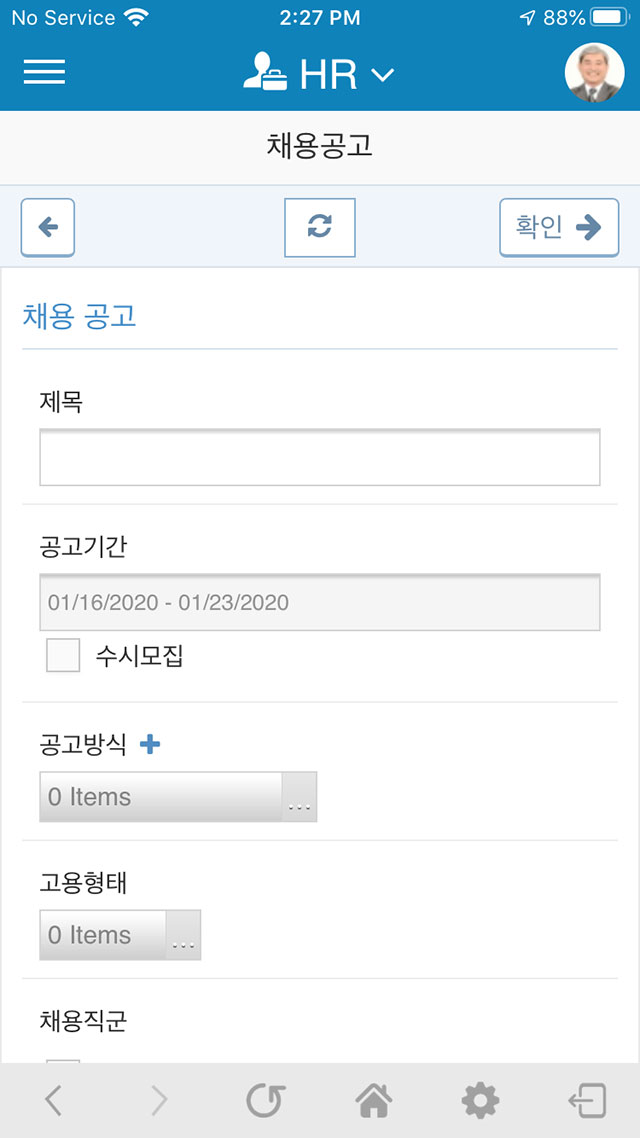Viewport: 640px width, 1138px height.
Task: Expand the HR module dropdown
Action: [x=319, y=74]
